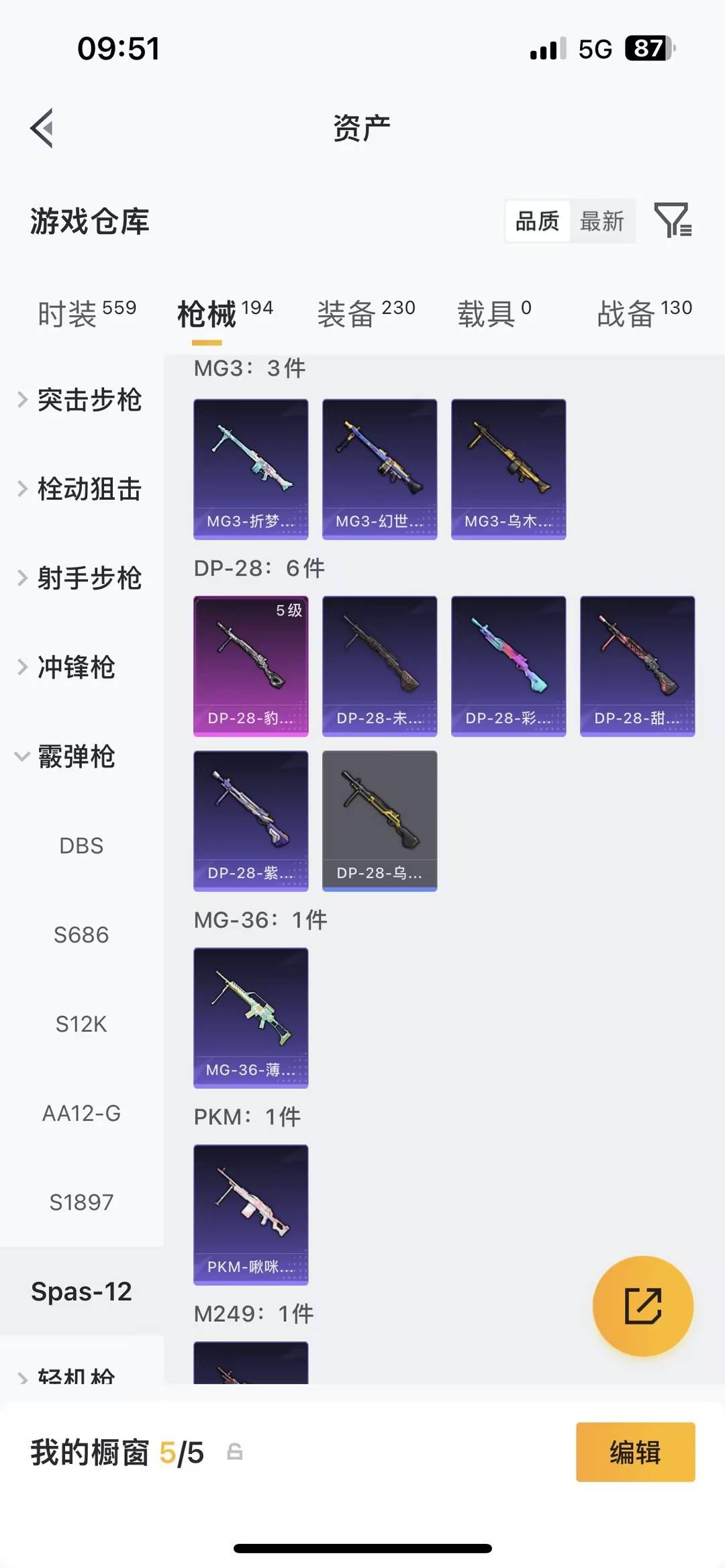Viewport: 725px width, 1568px height.
Task: Expand the 突击步枪 category
Action: tap(89, 401)
